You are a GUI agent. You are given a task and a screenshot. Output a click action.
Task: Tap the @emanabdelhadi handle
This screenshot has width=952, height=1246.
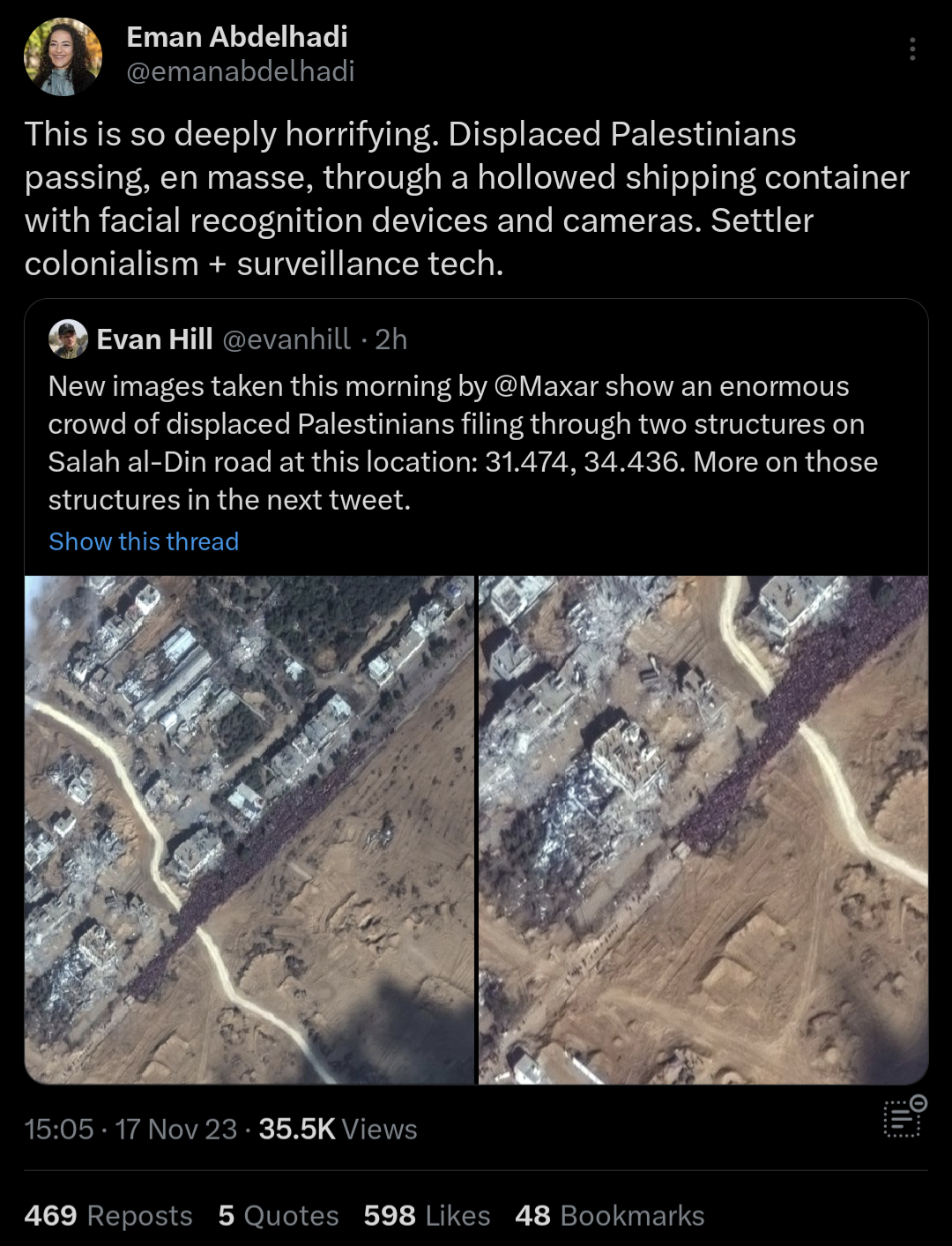(240, 71)
